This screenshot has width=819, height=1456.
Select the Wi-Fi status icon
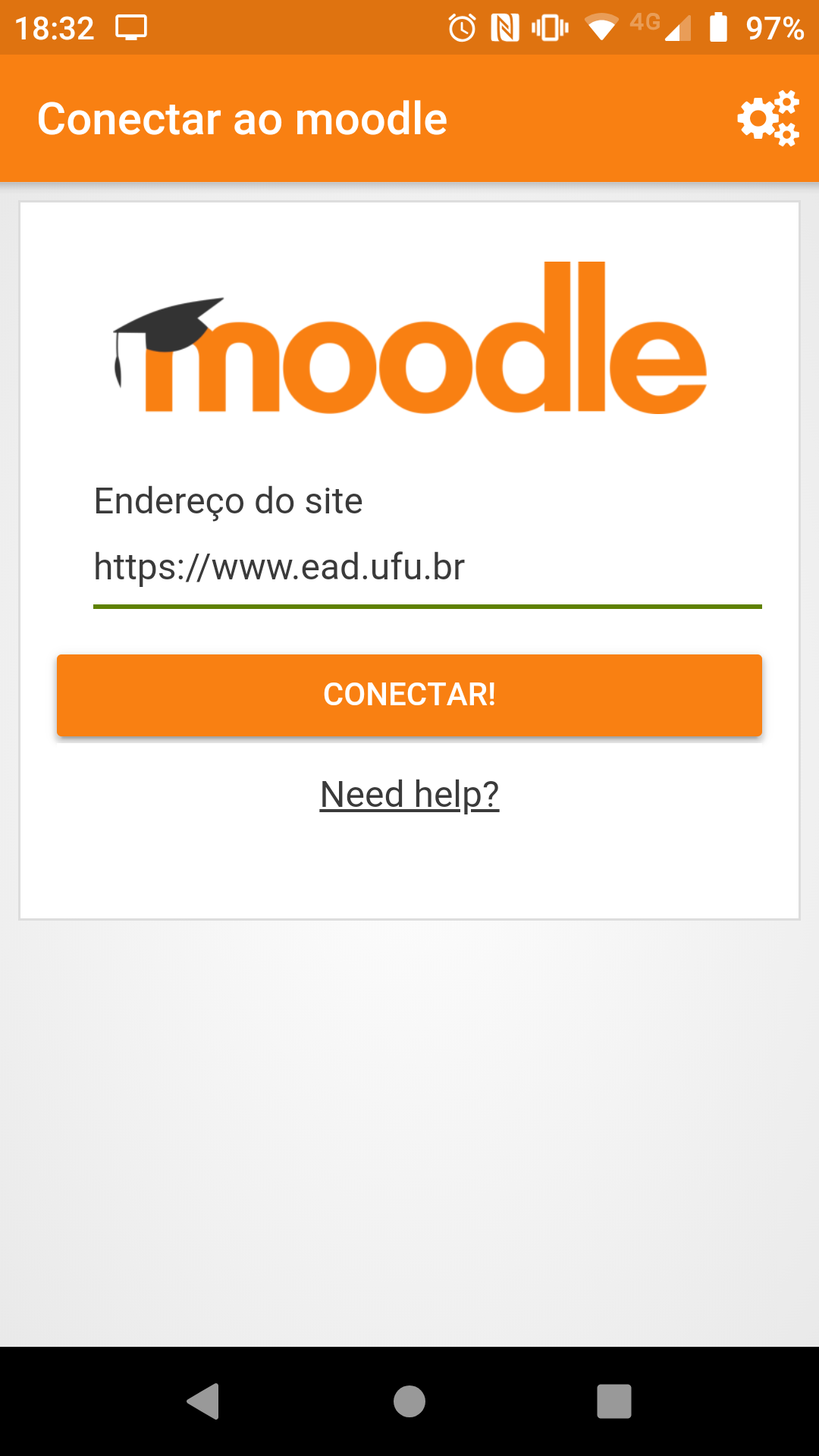click(x=603, y=27)
